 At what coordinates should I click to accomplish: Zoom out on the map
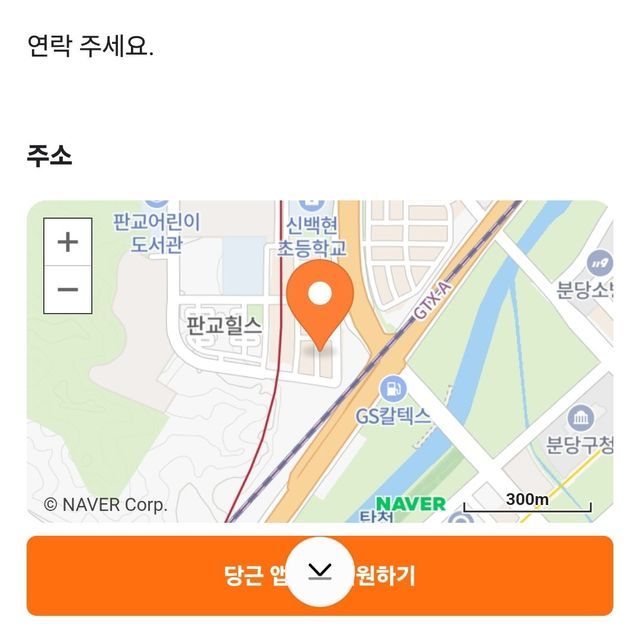coord(68,290)
